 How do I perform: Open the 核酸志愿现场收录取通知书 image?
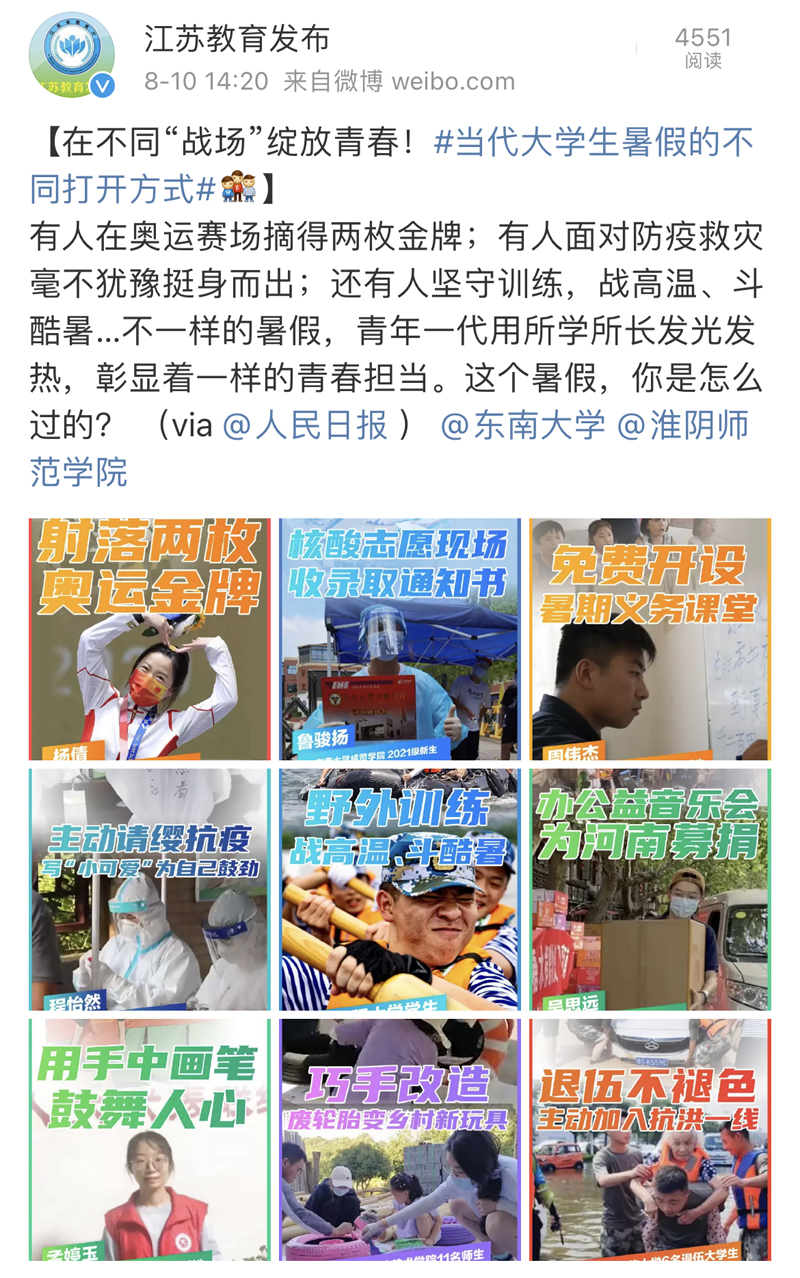[400, 639]
